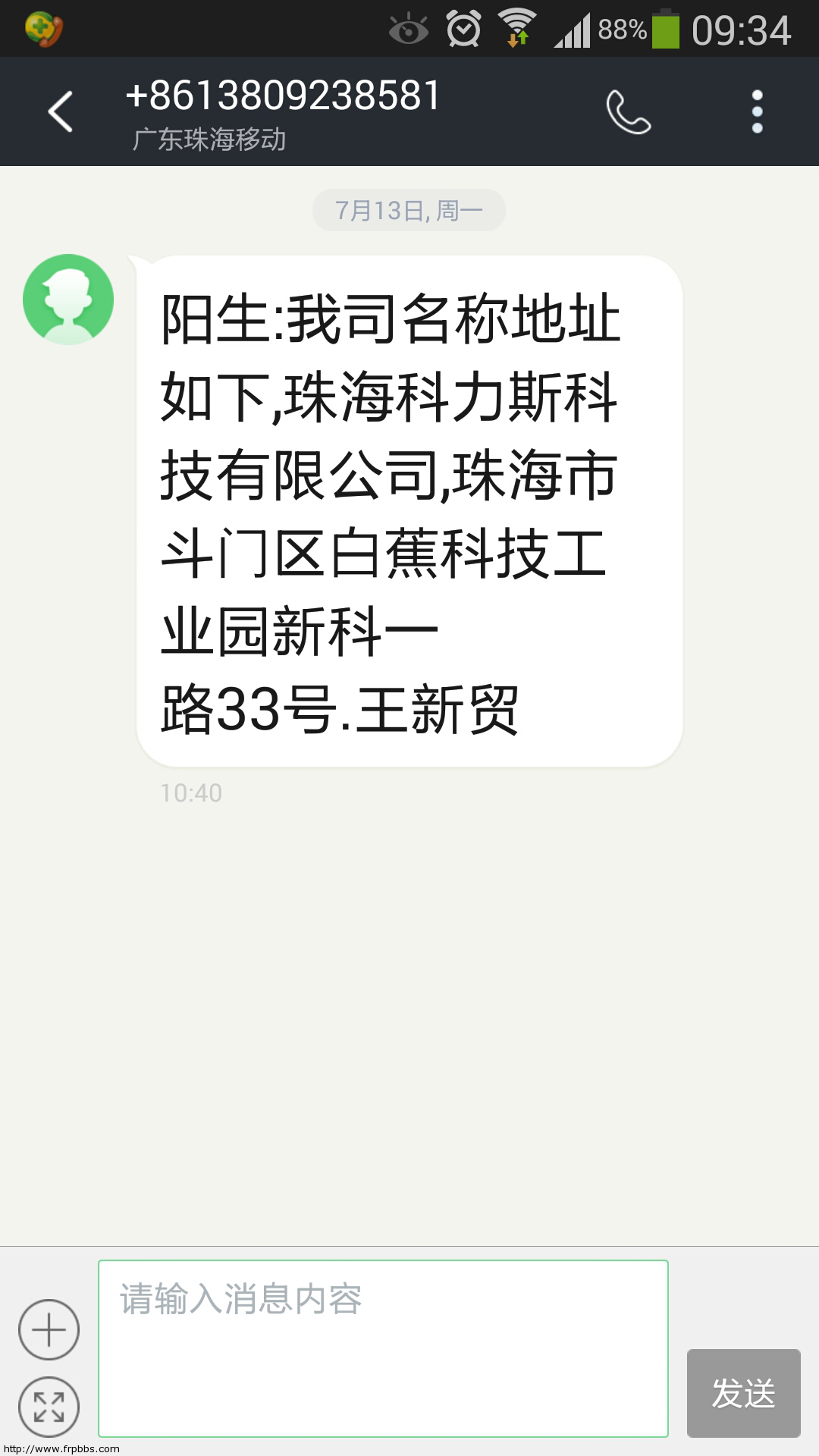Screen dimensions: 819x1456
Task: Focus the message input field
Action: pos(383,1348)
